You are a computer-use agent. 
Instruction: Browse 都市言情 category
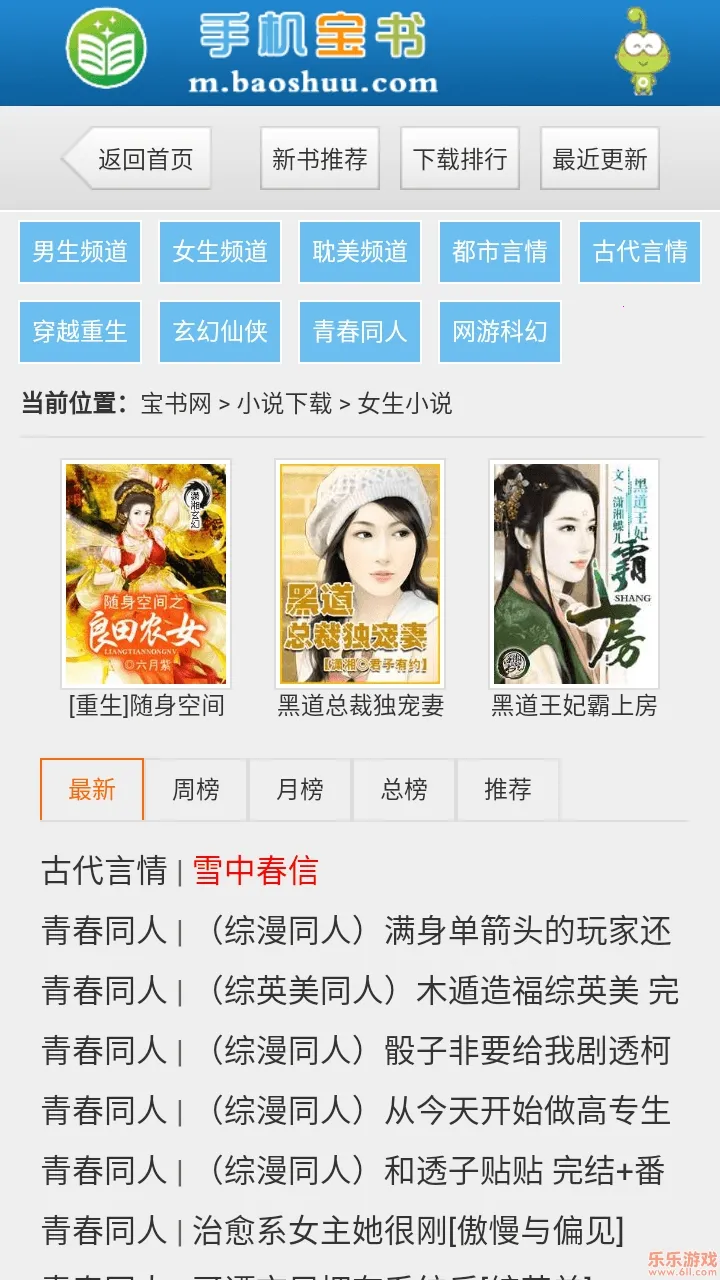click(x=500, y=251)
